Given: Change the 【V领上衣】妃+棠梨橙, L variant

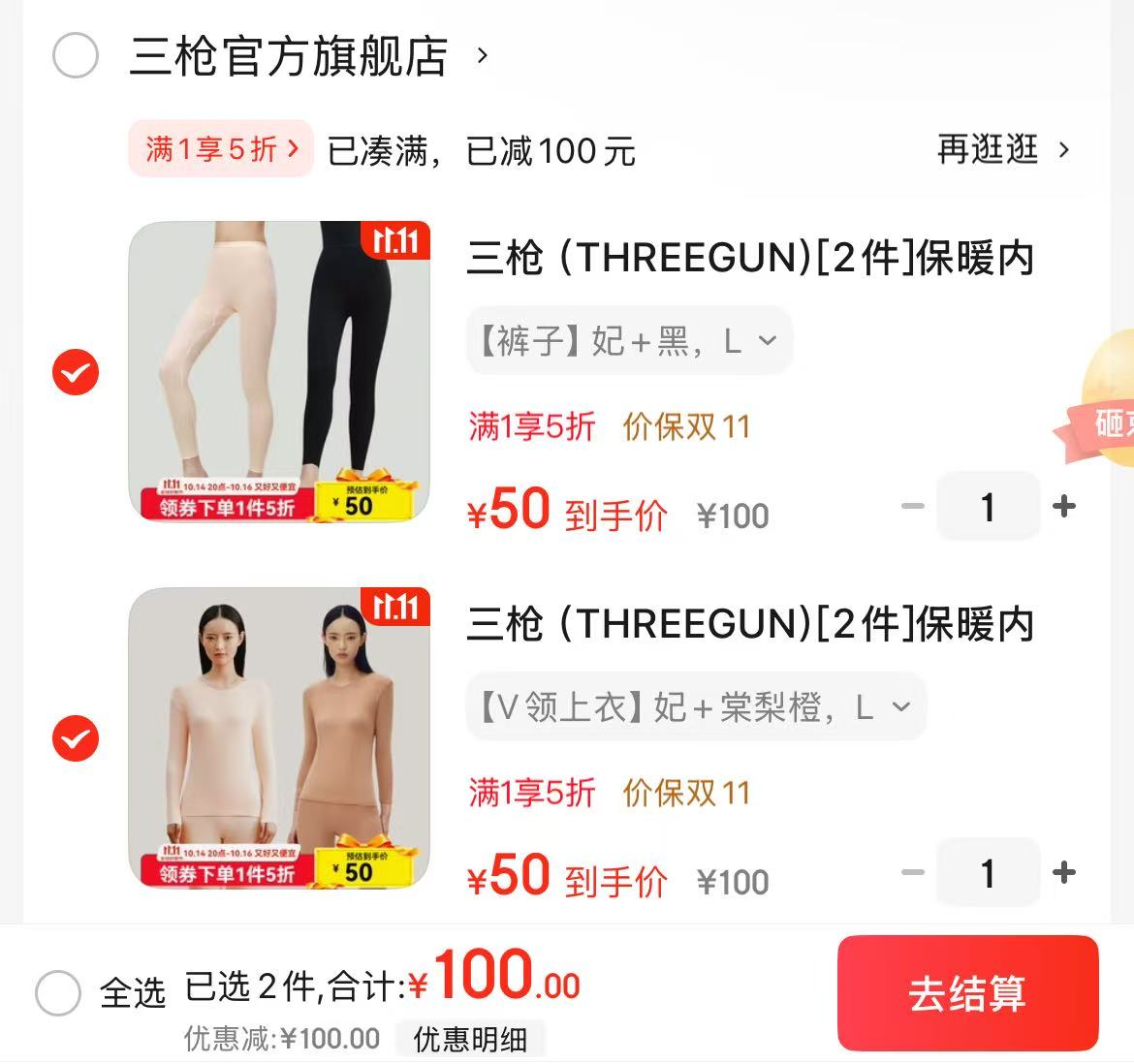Looking at the screenshot, I should (695, 706).
